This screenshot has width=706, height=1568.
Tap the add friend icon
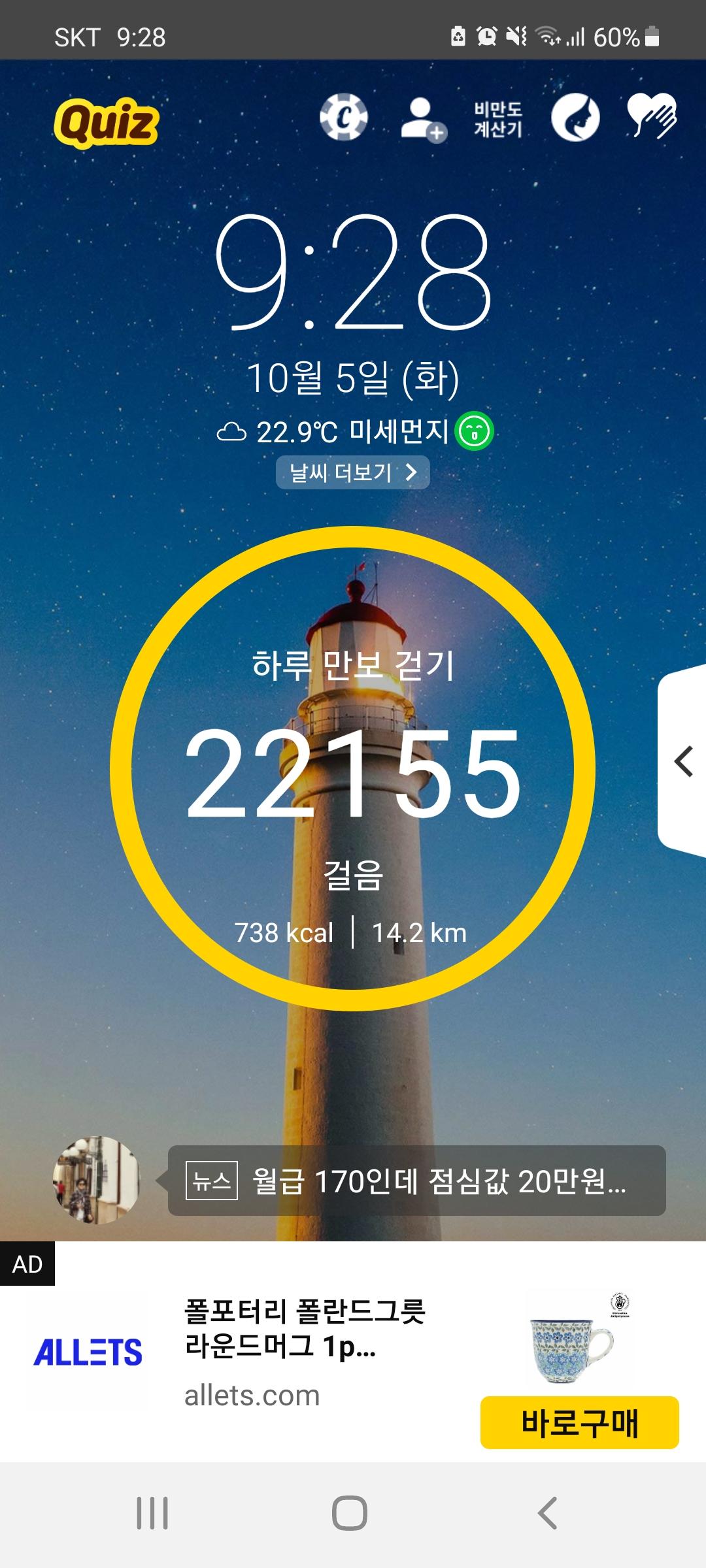click(422, 119)
